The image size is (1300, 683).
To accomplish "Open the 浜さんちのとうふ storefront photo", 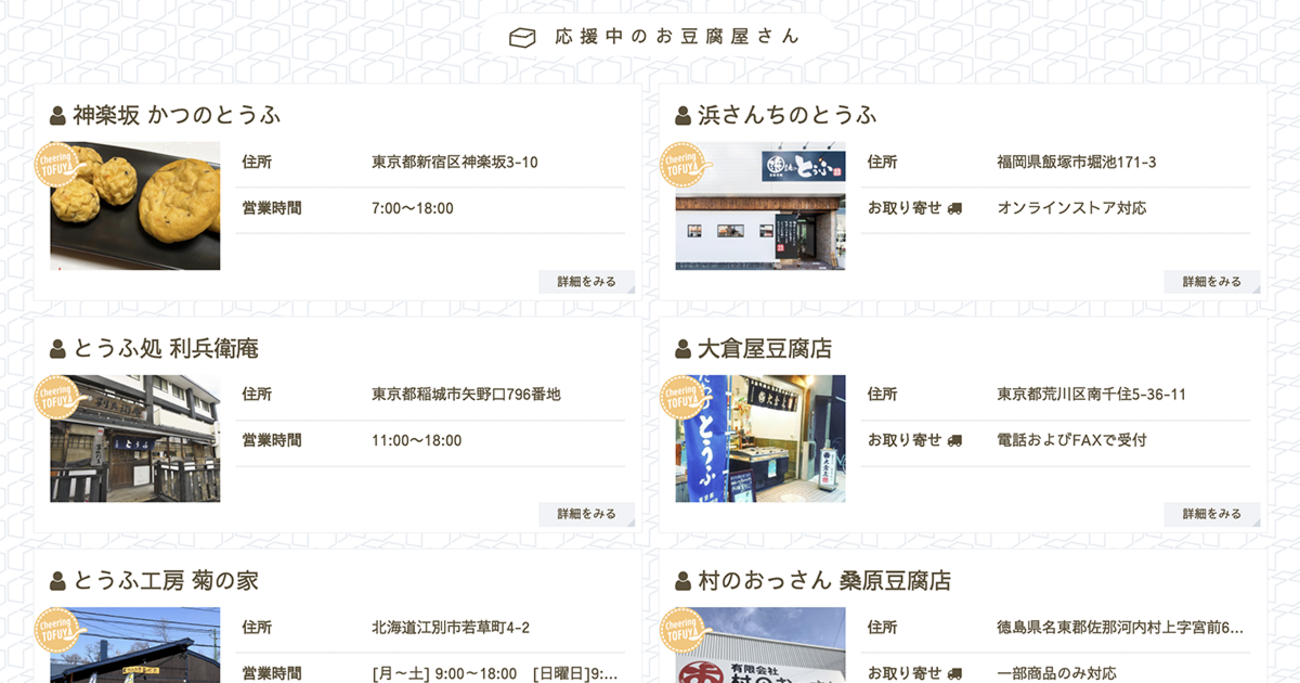I will 760,206.
